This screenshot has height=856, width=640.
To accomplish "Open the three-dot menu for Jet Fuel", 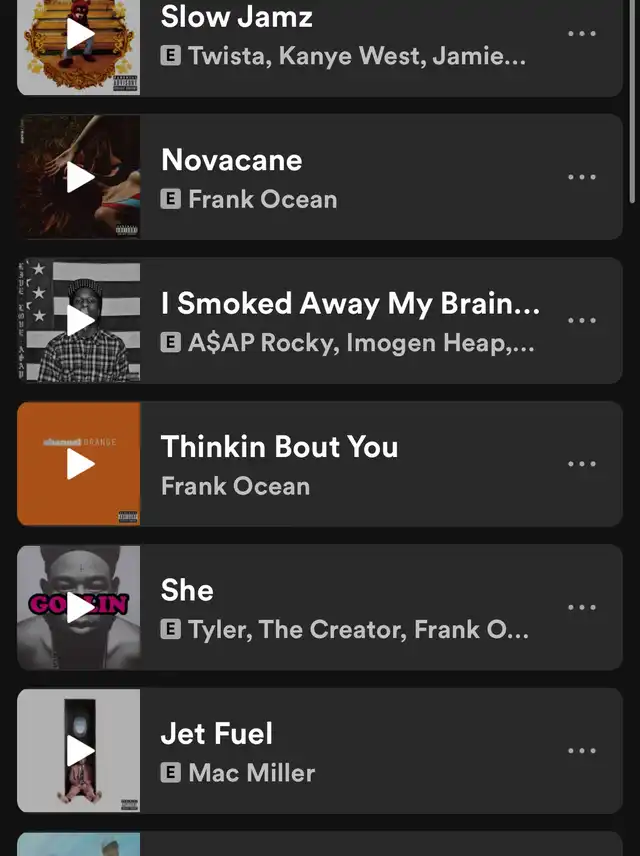I will [582, 750].
